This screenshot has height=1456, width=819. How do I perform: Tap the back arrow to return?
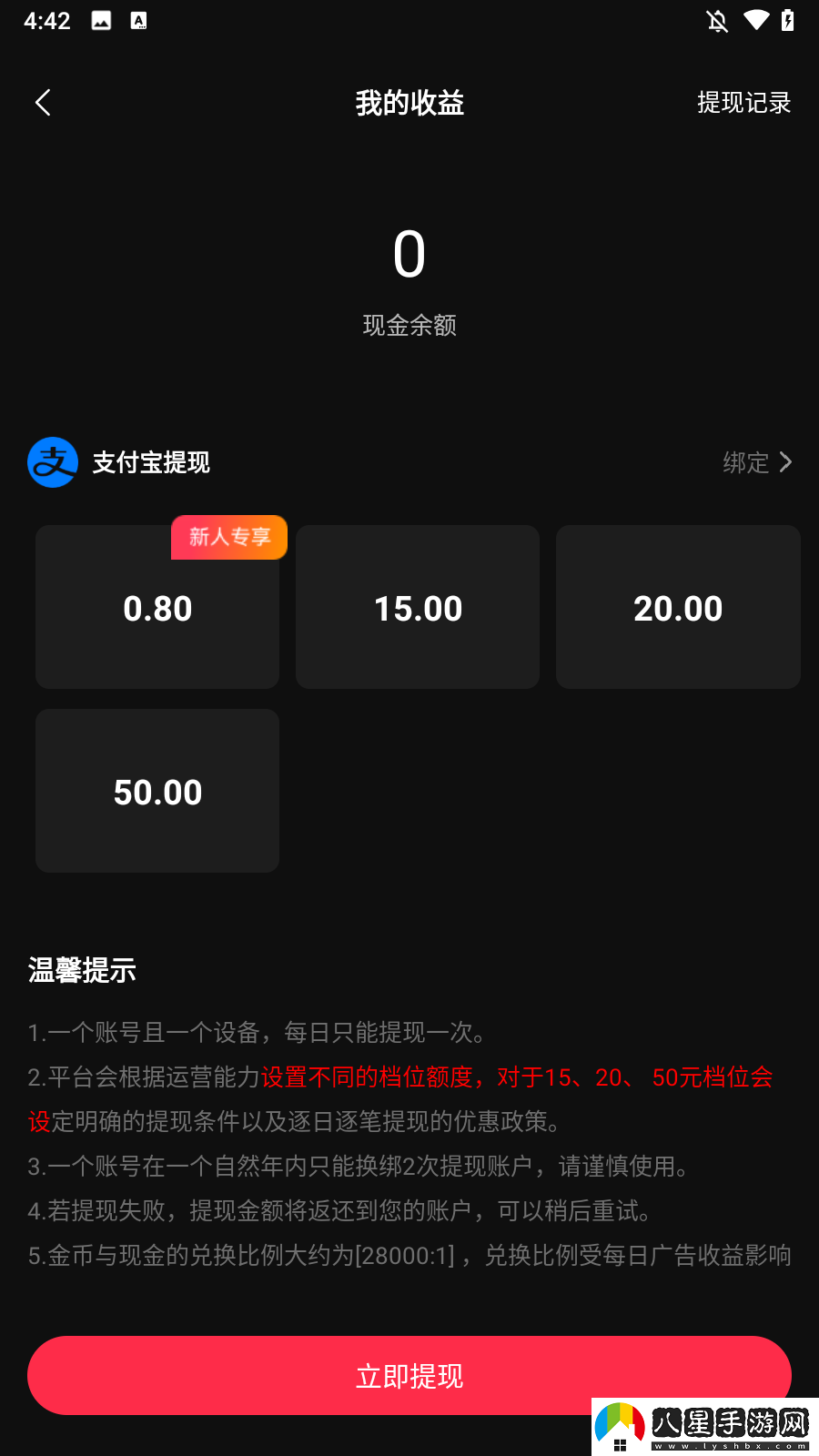(x=43, y=102)
